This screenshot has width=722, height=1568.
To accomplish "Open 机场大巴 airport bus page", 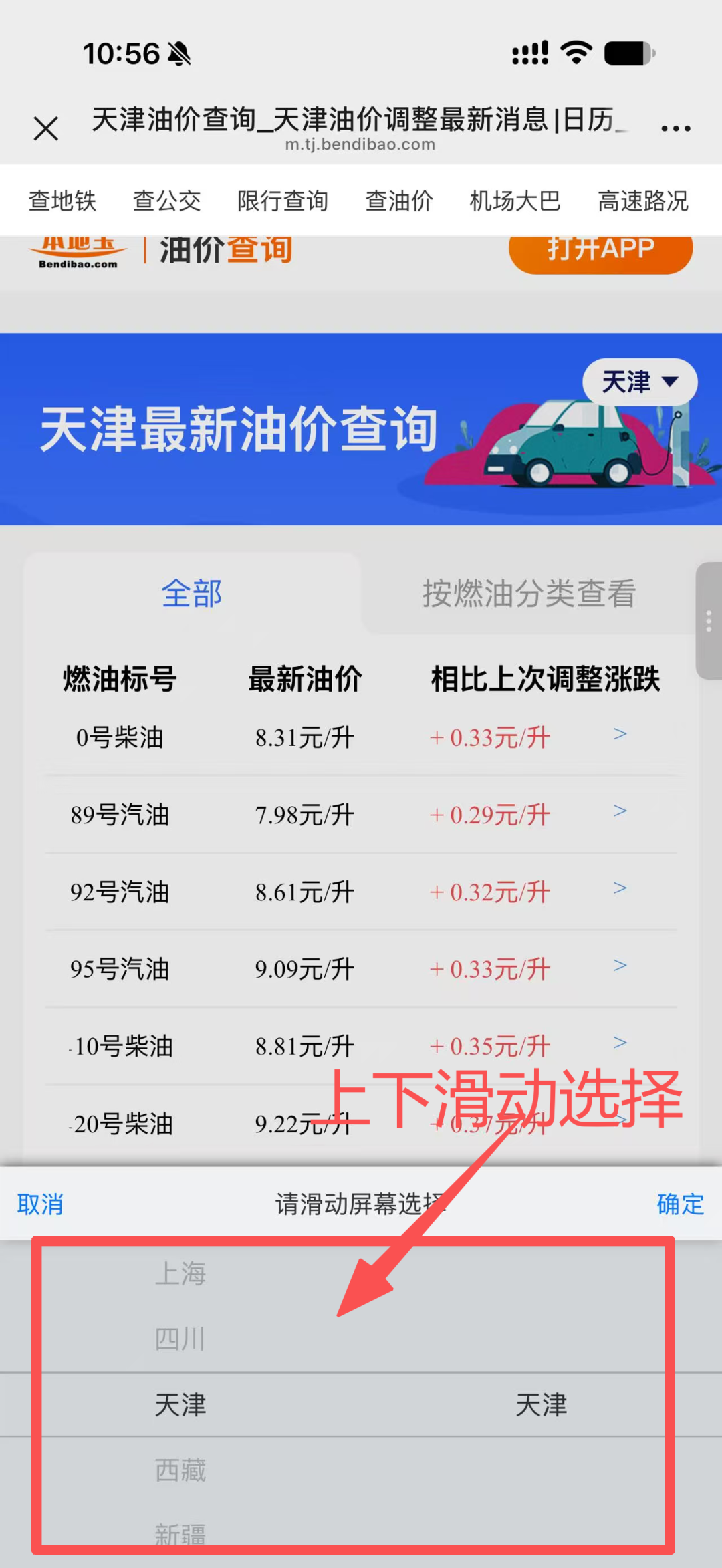I will coord(515,201).
